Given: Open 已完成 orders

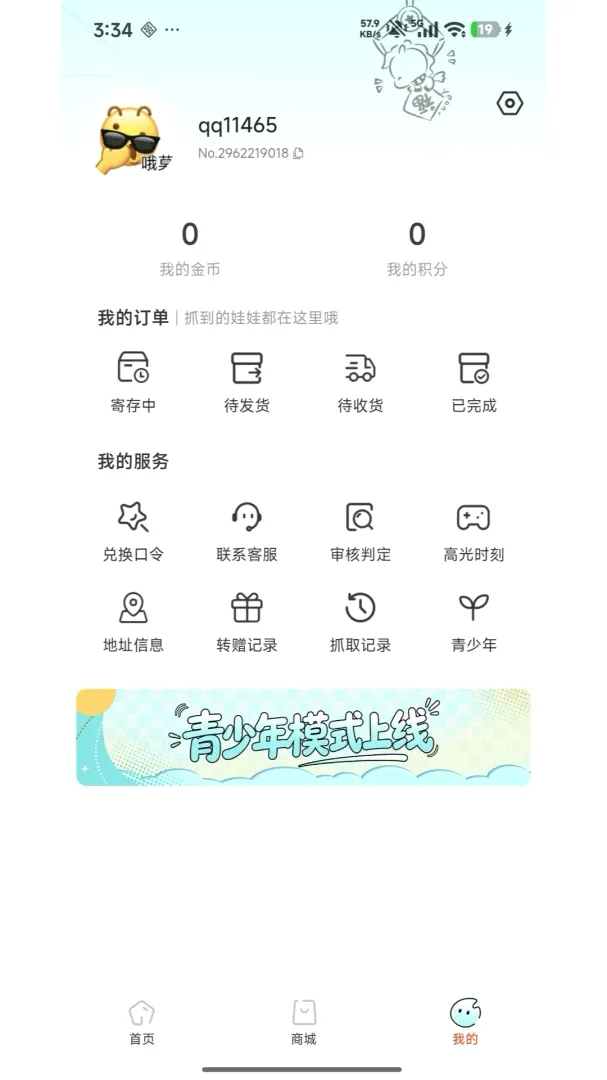Looking at the screenshot, I should [474, 382].
